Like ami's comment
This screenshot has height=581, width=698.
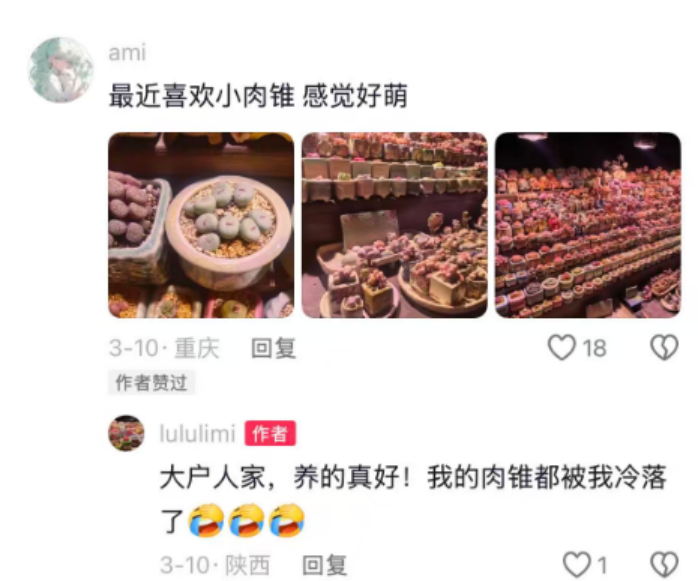click(x=563, y=348)
